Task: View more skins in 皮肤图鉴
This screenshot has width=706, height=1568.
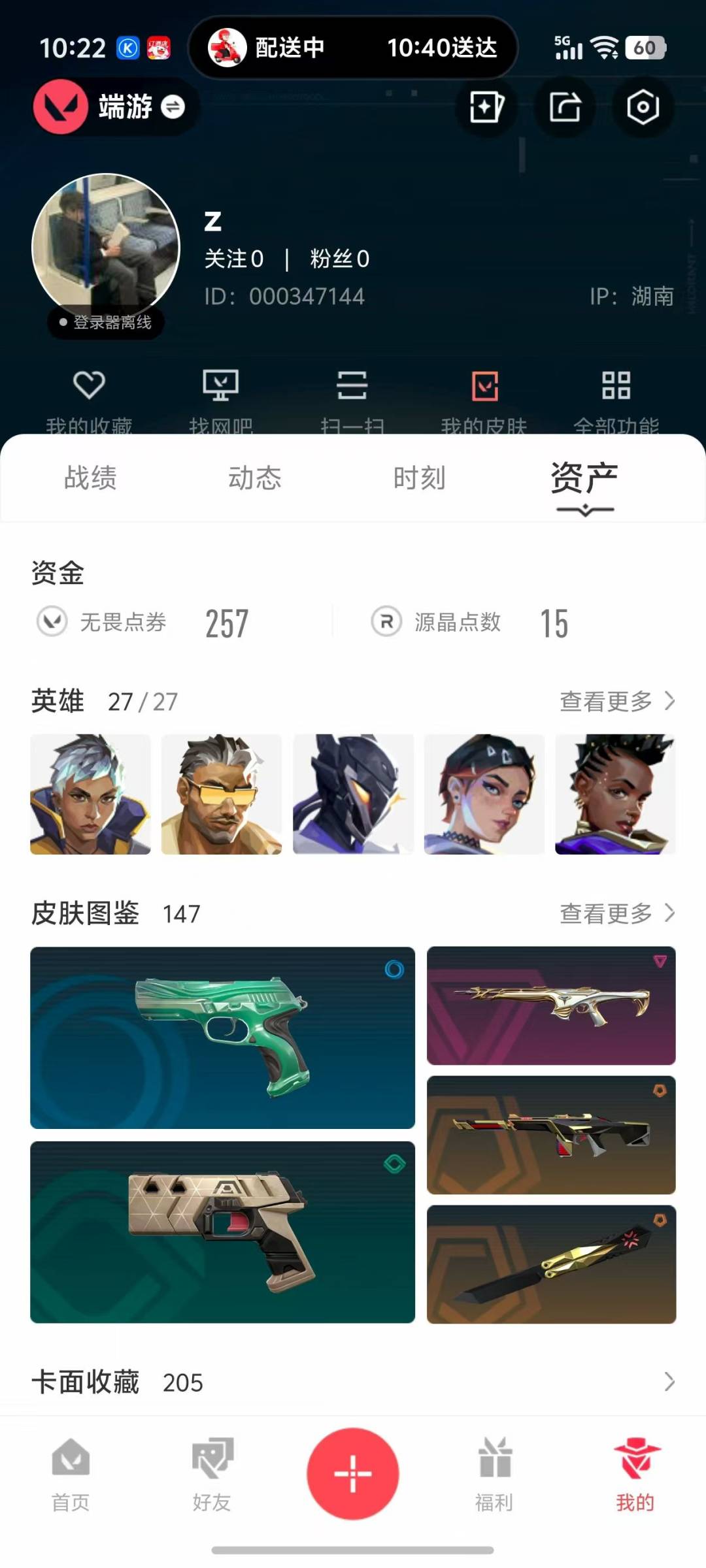Action: tap(616, 913)
